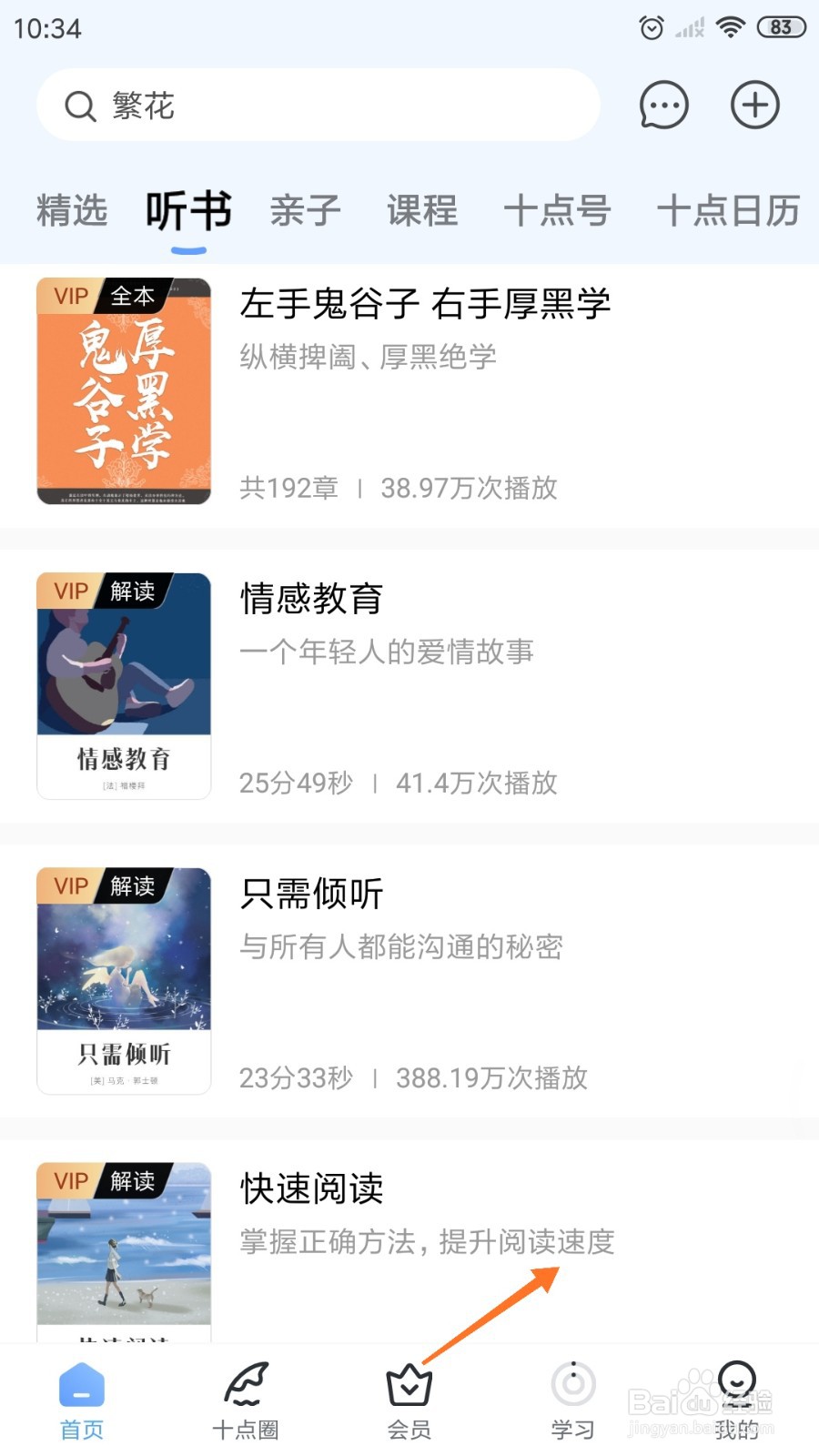Switch to the 课程 tab
This screenshot has height=1456, width=819.
[x=422, y=211]
